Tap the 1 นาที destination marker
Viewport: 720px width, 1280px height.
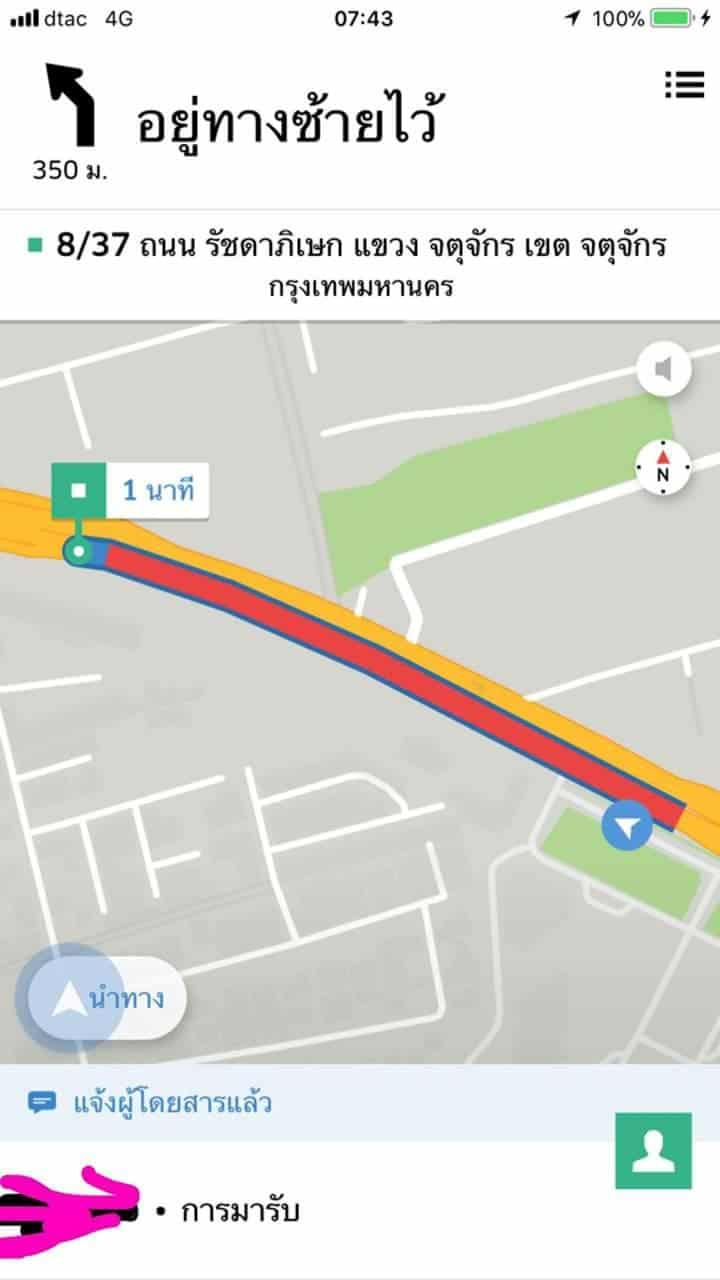[130, 491]
